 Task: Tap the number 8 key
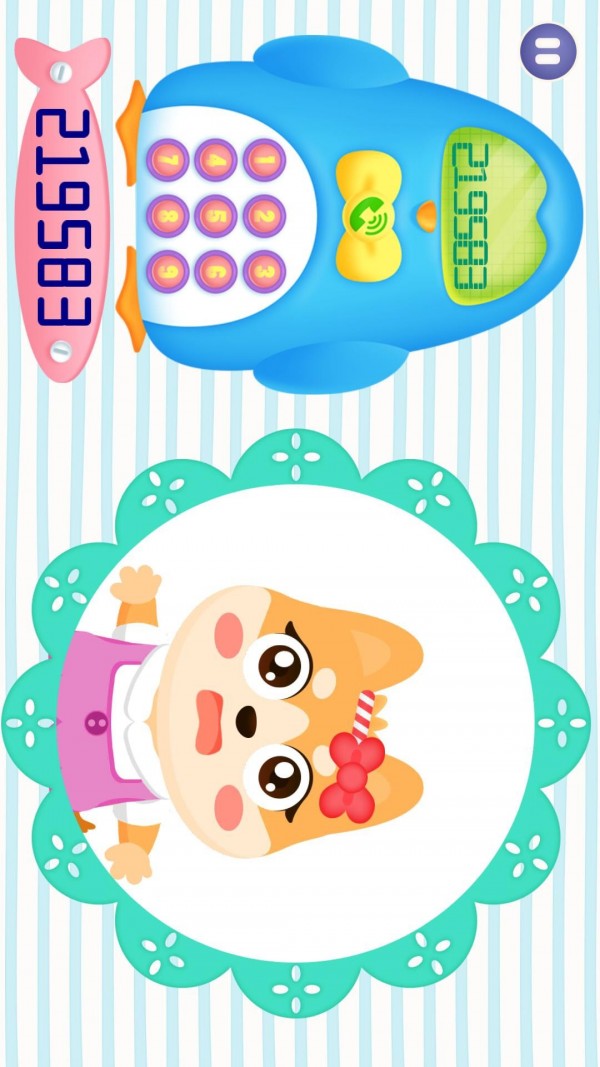tap(167, 215)
